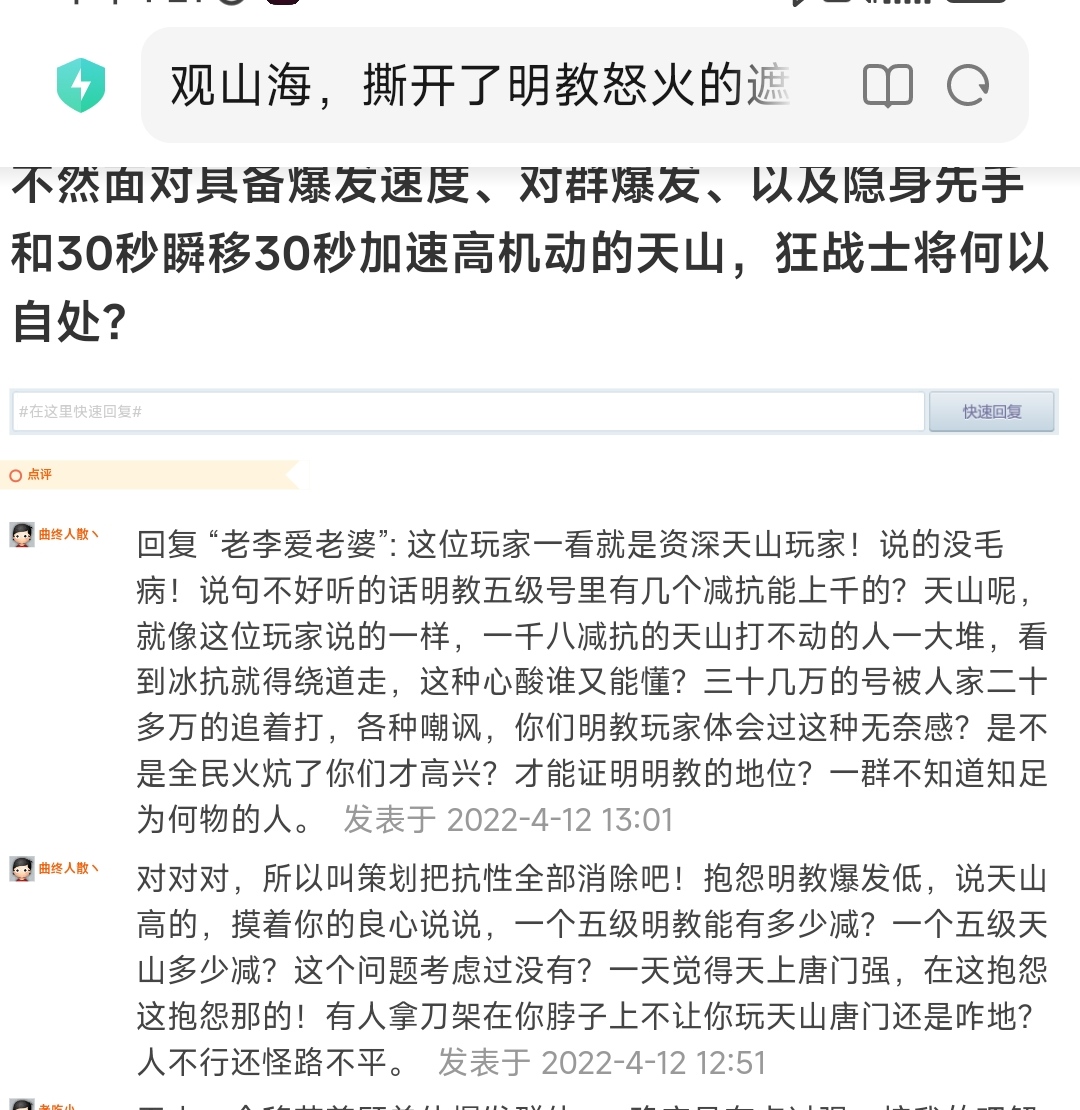Open 曲终人散丶 profile on the 13:01 comment
The image size is (1080, 1110).
pos(68,535)
